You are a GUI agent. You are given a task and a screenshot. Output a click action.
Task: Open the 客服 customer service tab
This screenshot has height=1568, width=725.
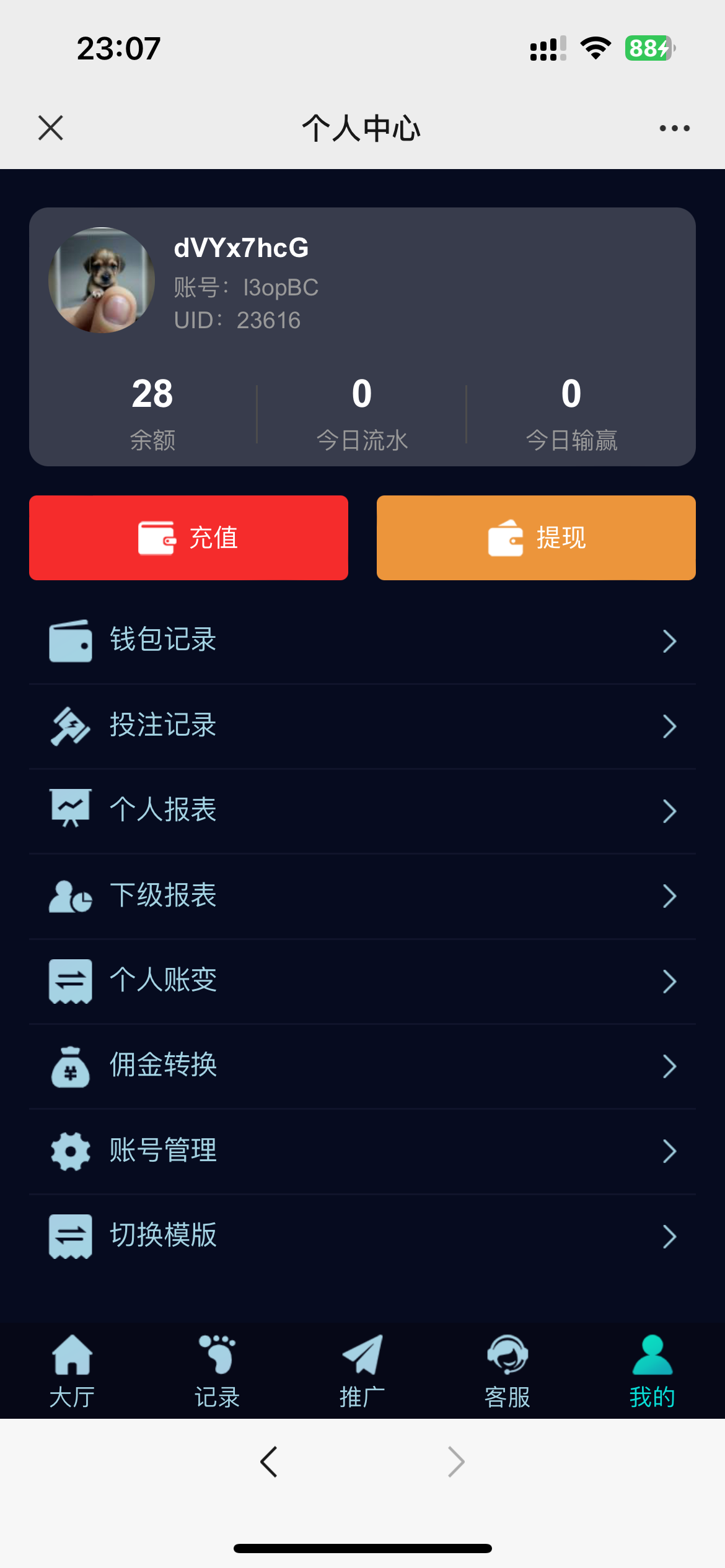coord(507,1371)
